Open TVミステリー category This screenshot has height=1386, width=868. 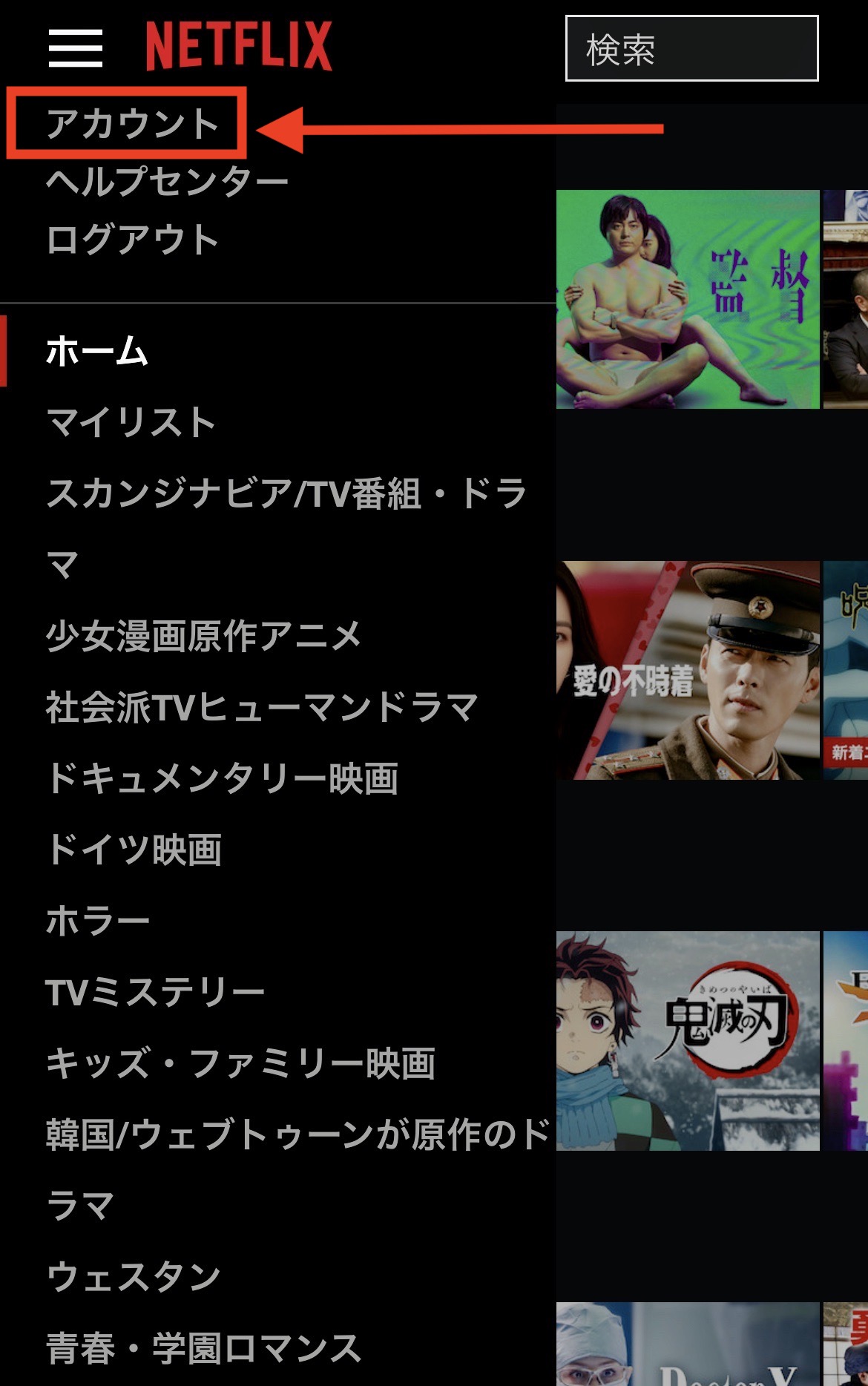point(155,992)
